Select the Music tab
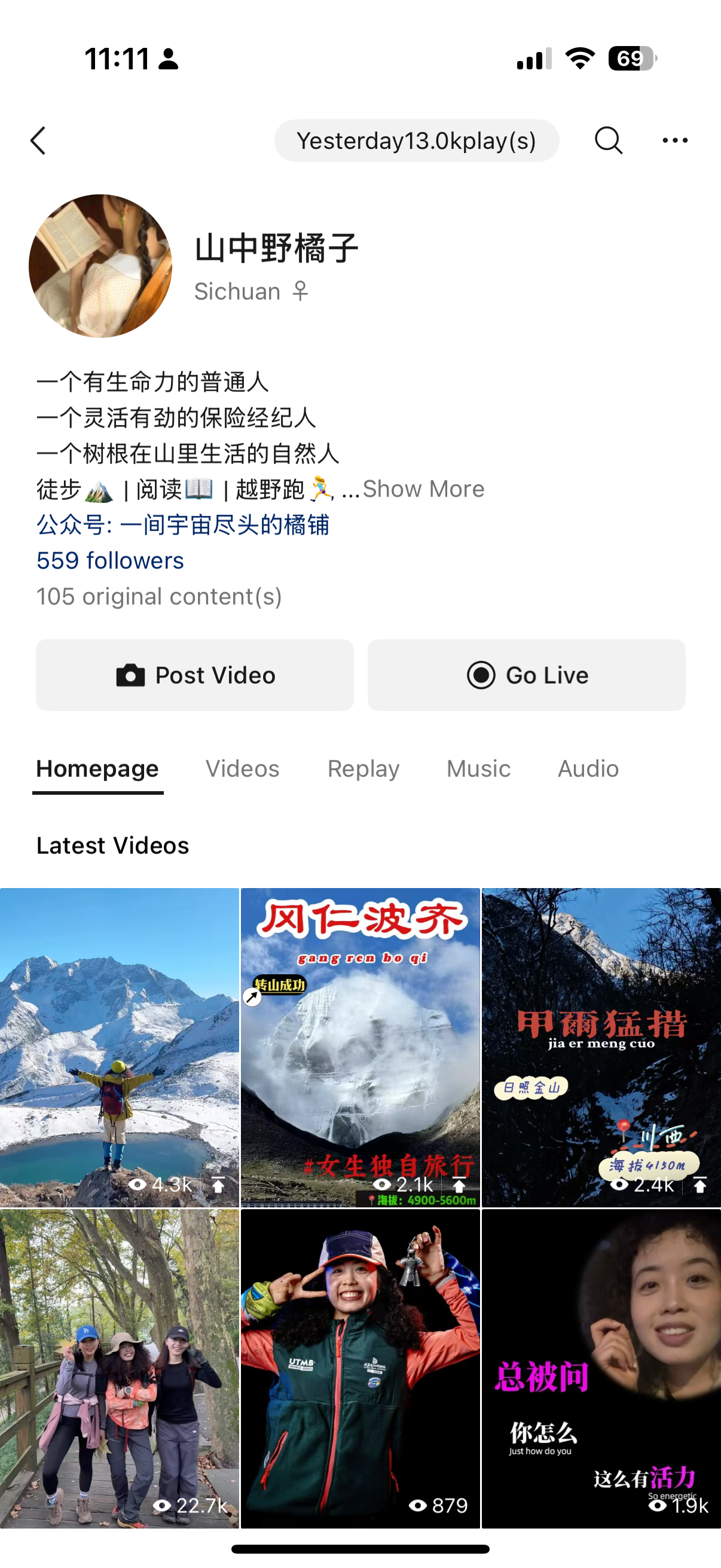The height and width of the screenshot is (1568, 721). 478,769
